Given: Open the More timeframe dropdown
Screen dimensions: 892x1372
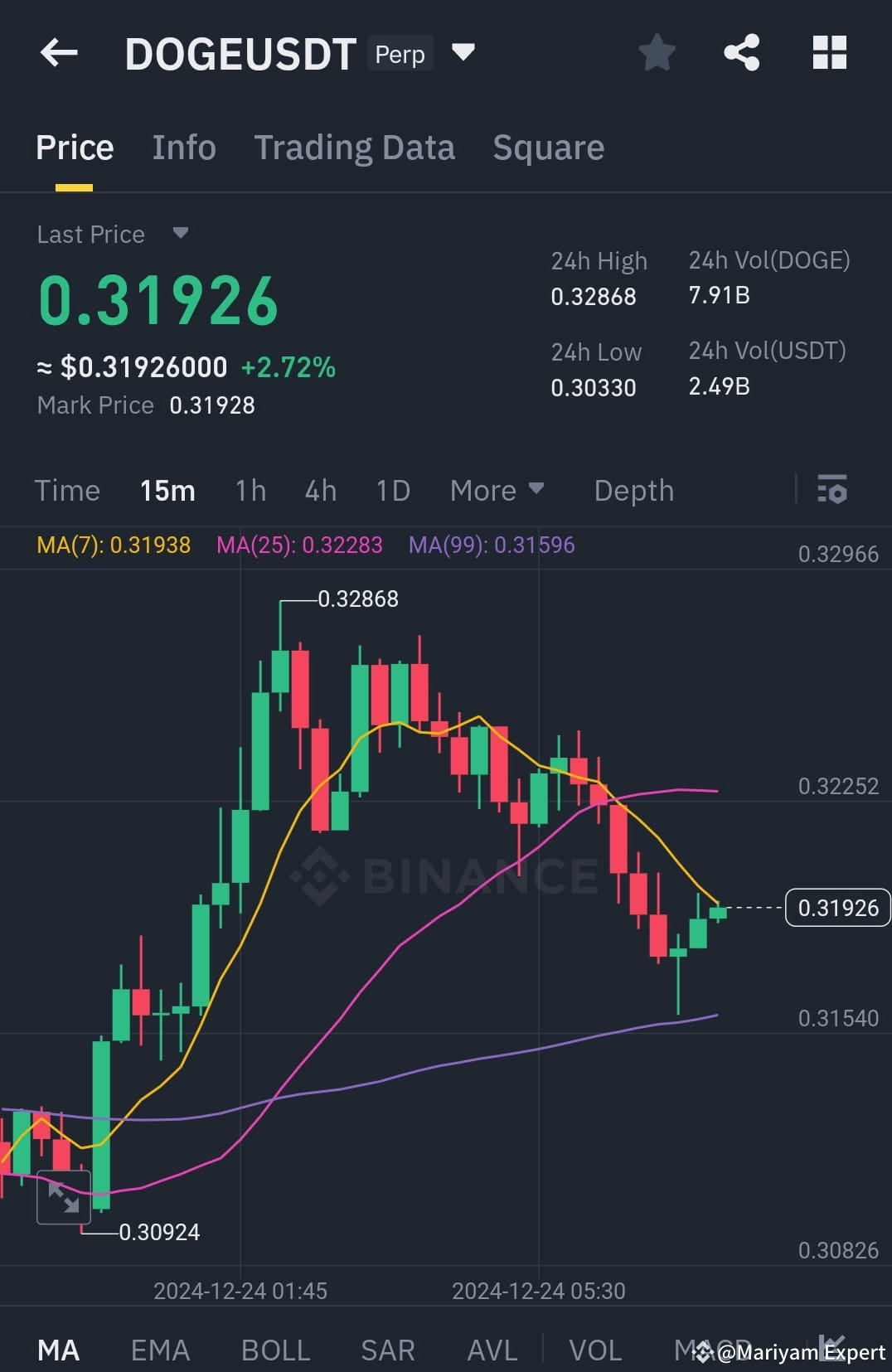Looking at the screenshot, I should pyautogui.click(x=496, y=490).
